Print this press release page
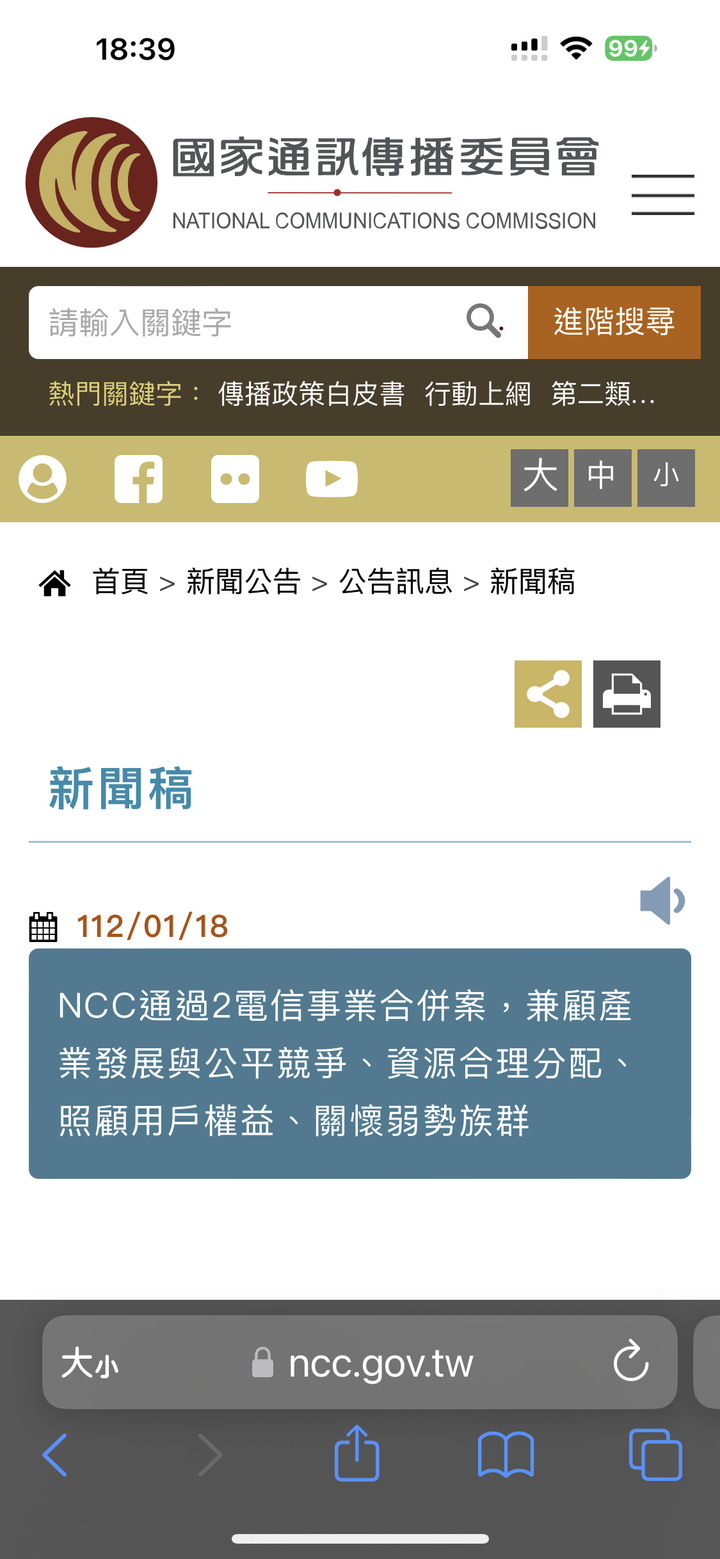720x1559 pixels. [x=627, y=694]
